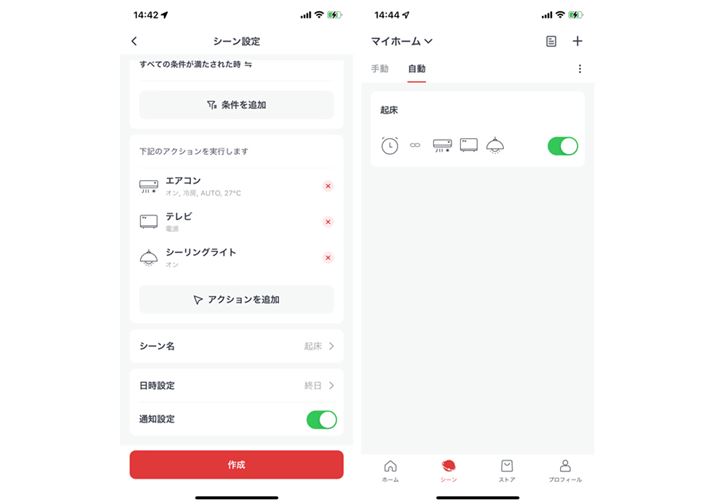Switch to the ストア tab
715x504 pixels.
click(x=507, y=470)
